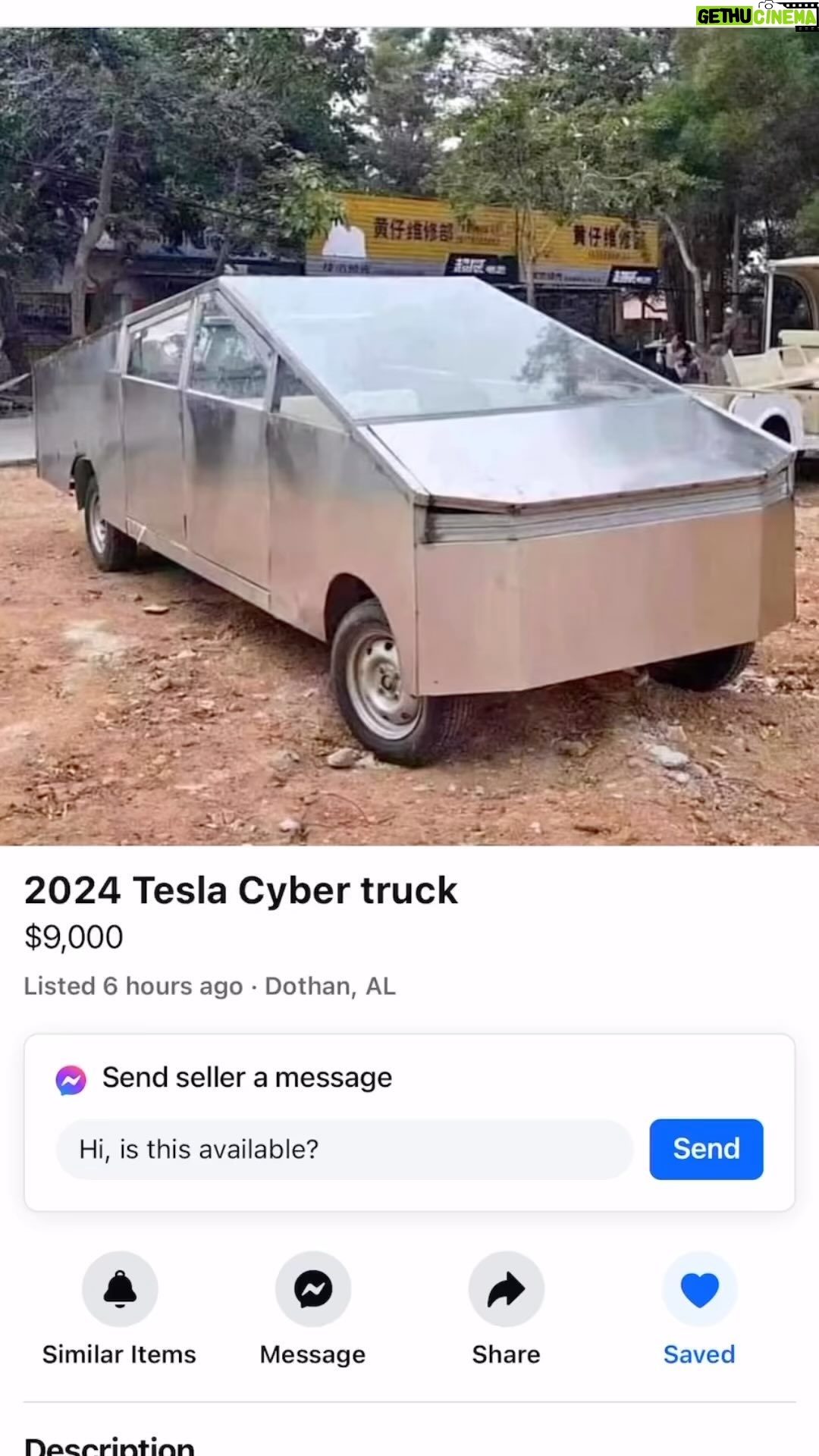Viewport: 819px width, 1456px height.
Task: Share this Tesla Cyber truck listing
Action: 507,1289
